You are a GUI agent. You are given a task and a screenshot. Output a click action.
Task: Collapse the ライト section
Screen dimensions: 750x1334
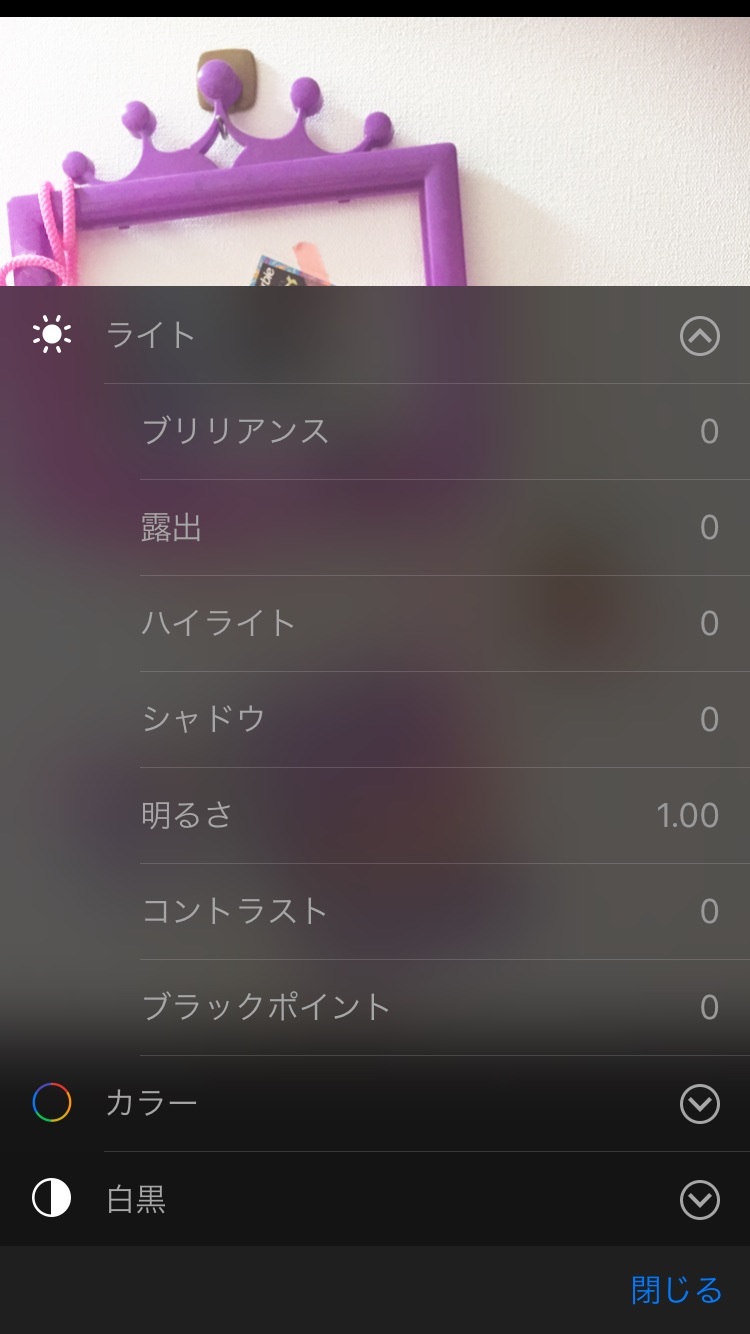coord(699,336)
